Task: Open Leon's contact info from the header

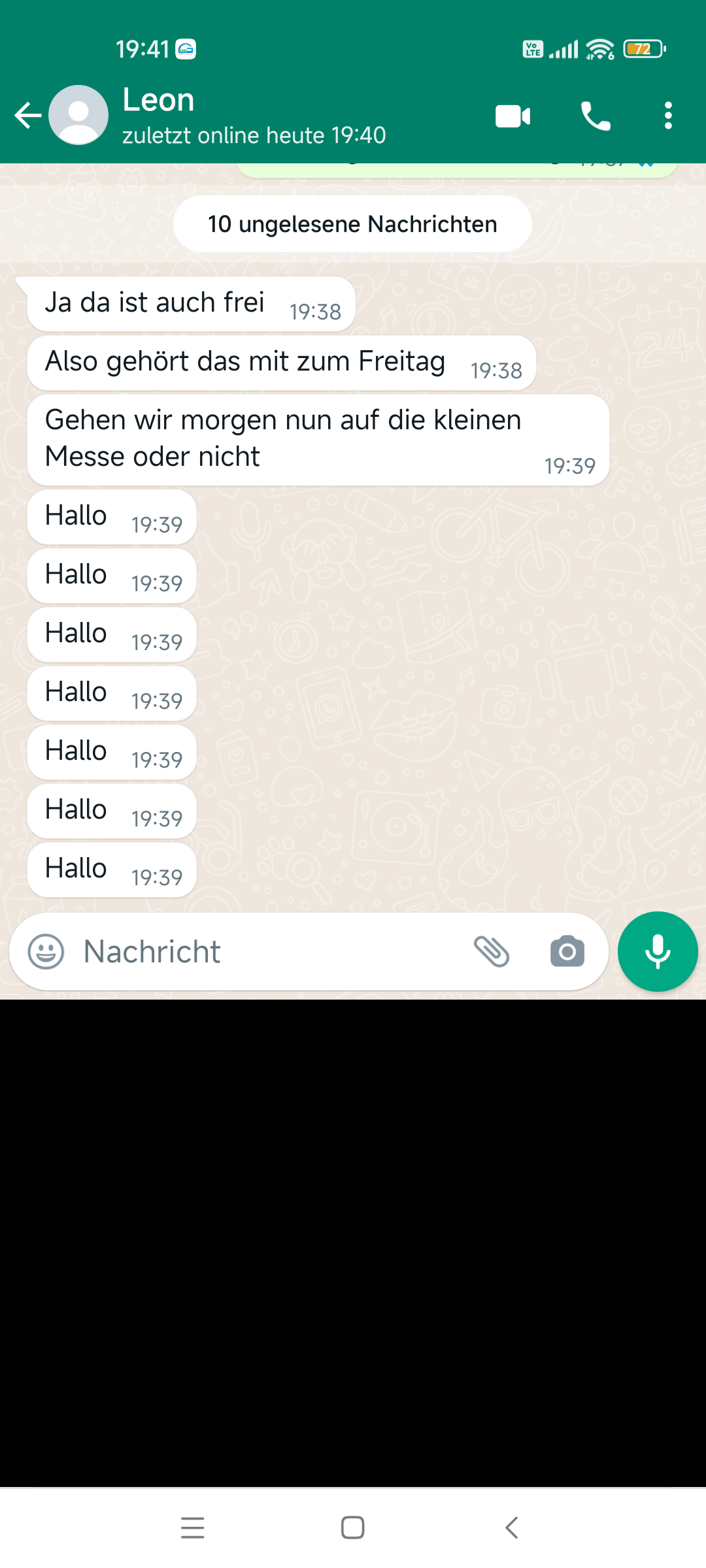Action: point(254,116)
